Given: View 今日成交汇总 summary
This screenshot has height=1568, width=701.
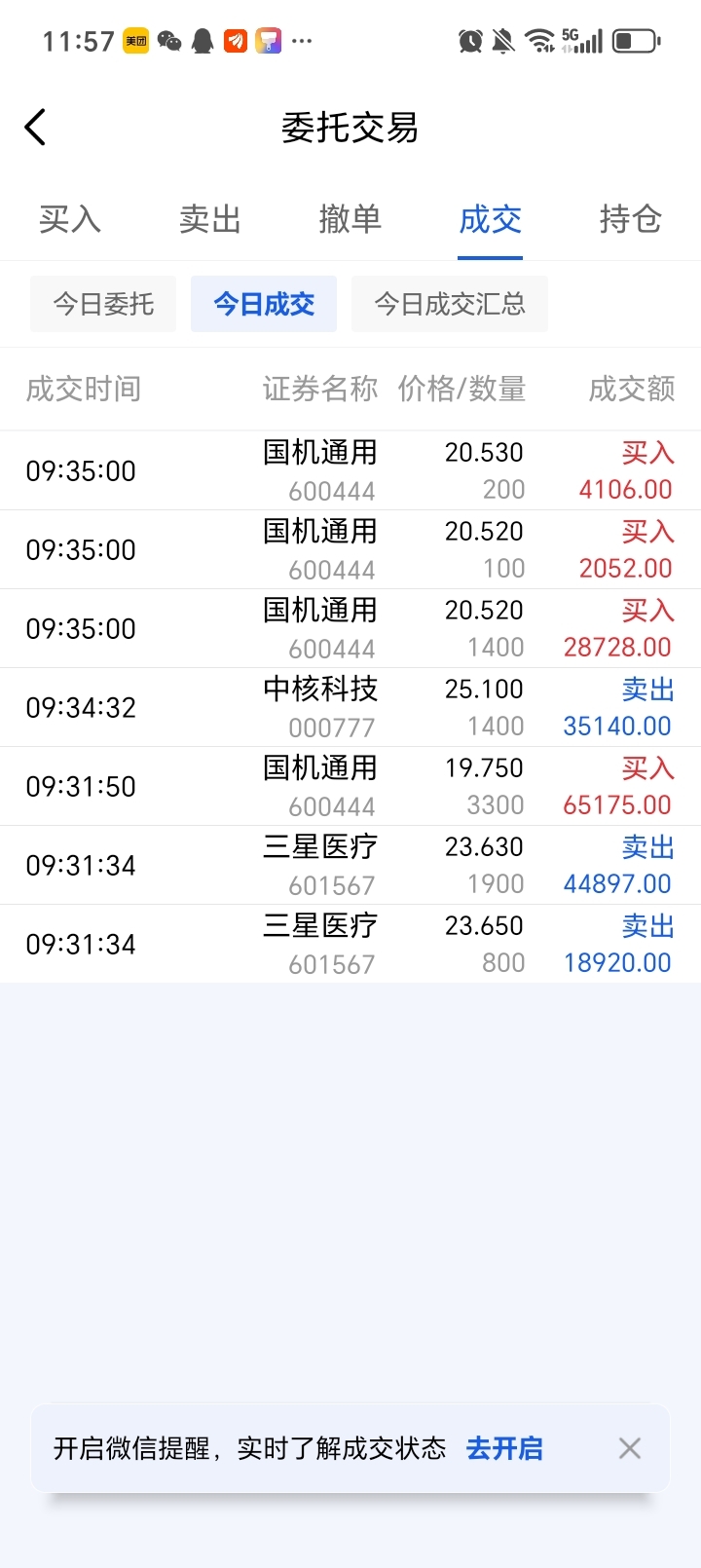Looking at the screenshot, I should (450, 304).
